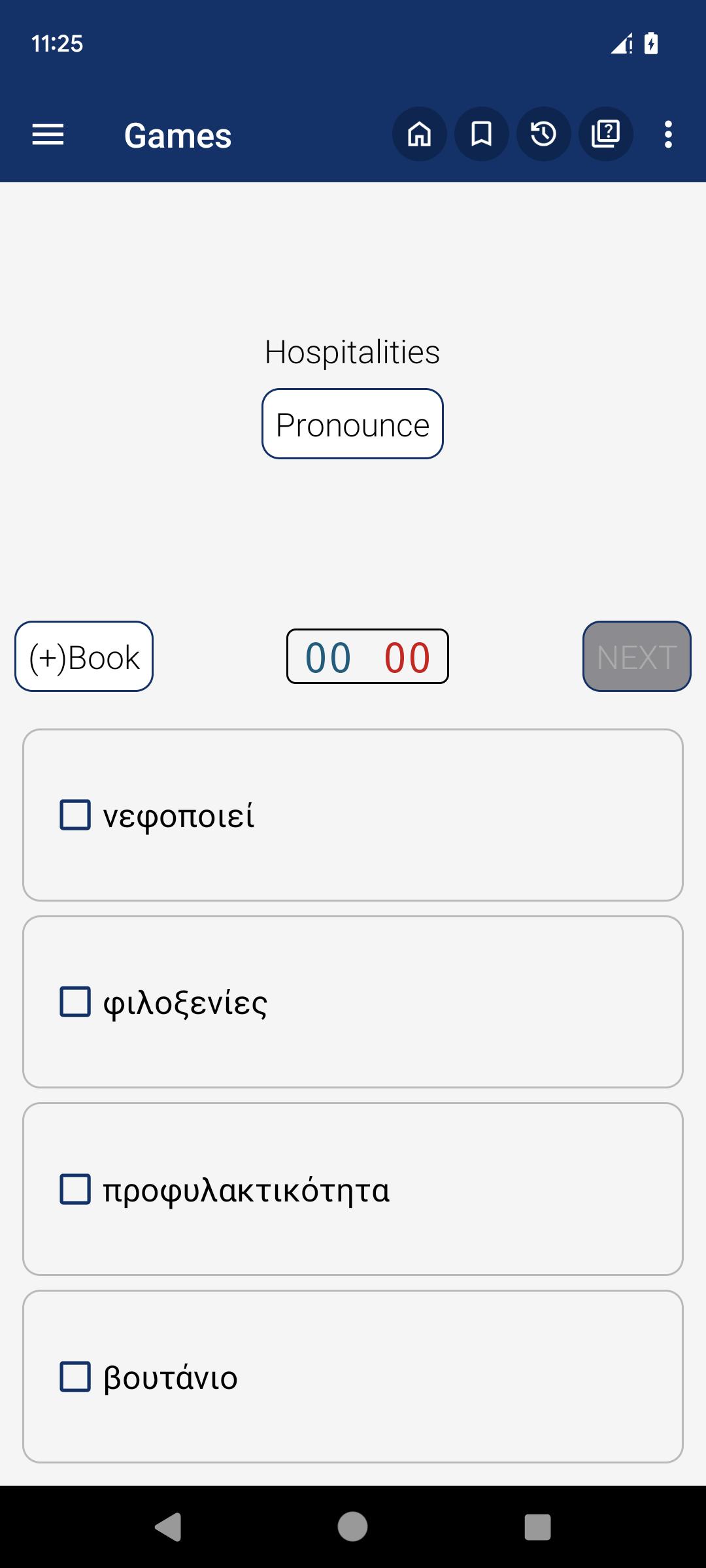Select the answer νεφοποιεί
This screenshot has width=706, height=1568.
click(353, 815)
